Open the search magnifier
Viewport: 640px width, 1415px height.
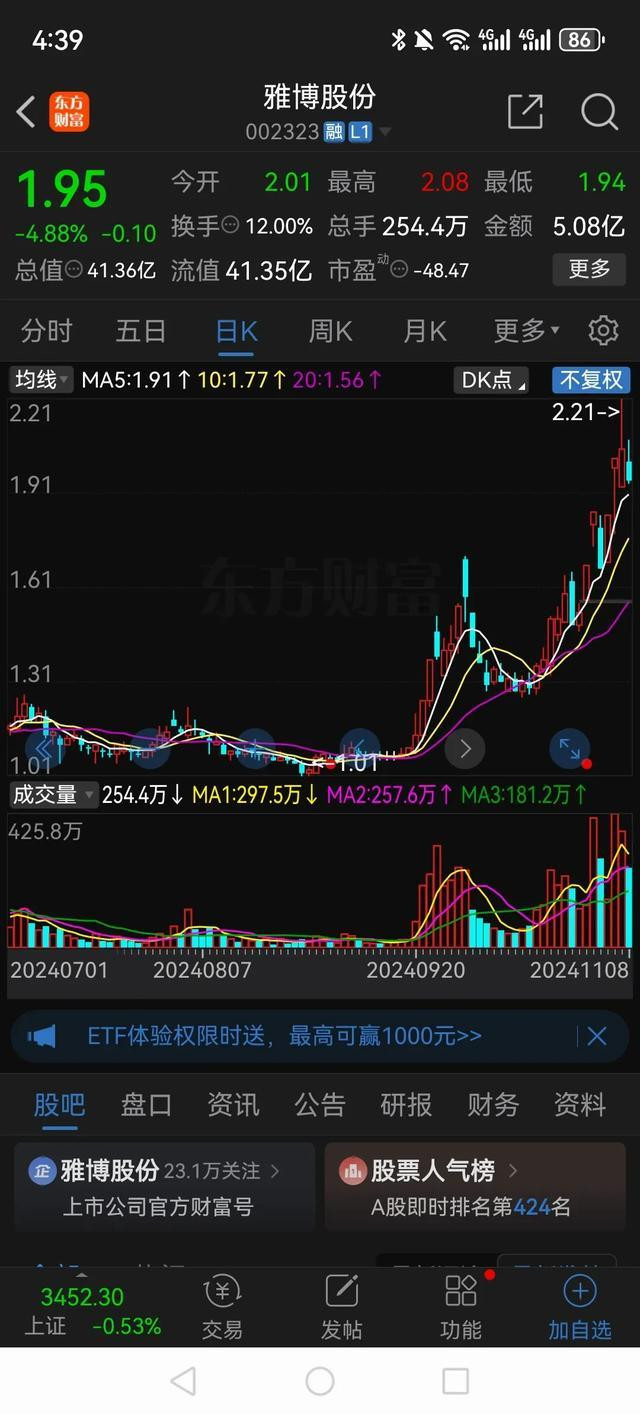point(599,112)
